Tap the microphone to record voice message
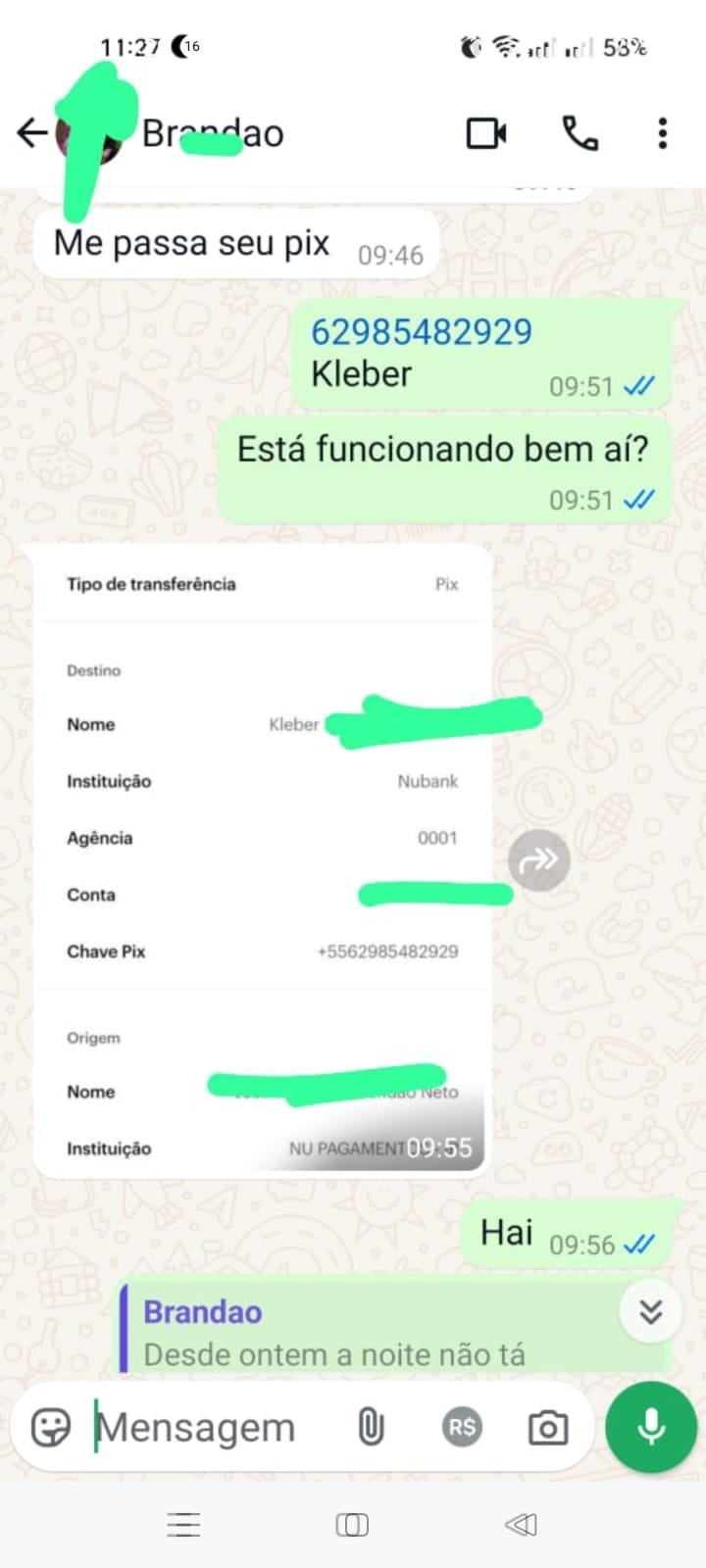Screen dimensions: 706x1568 pos(651,1427)
